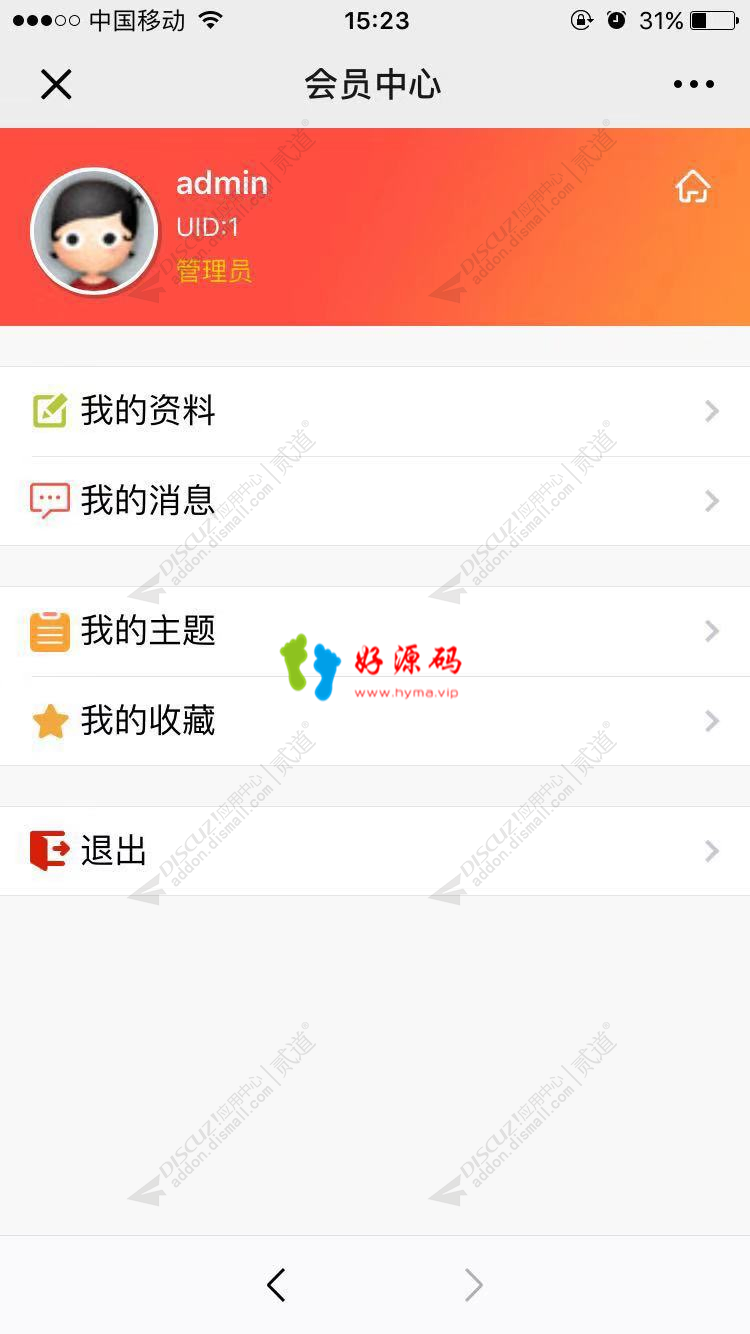Tap 退出 to log out

point(375,851)
